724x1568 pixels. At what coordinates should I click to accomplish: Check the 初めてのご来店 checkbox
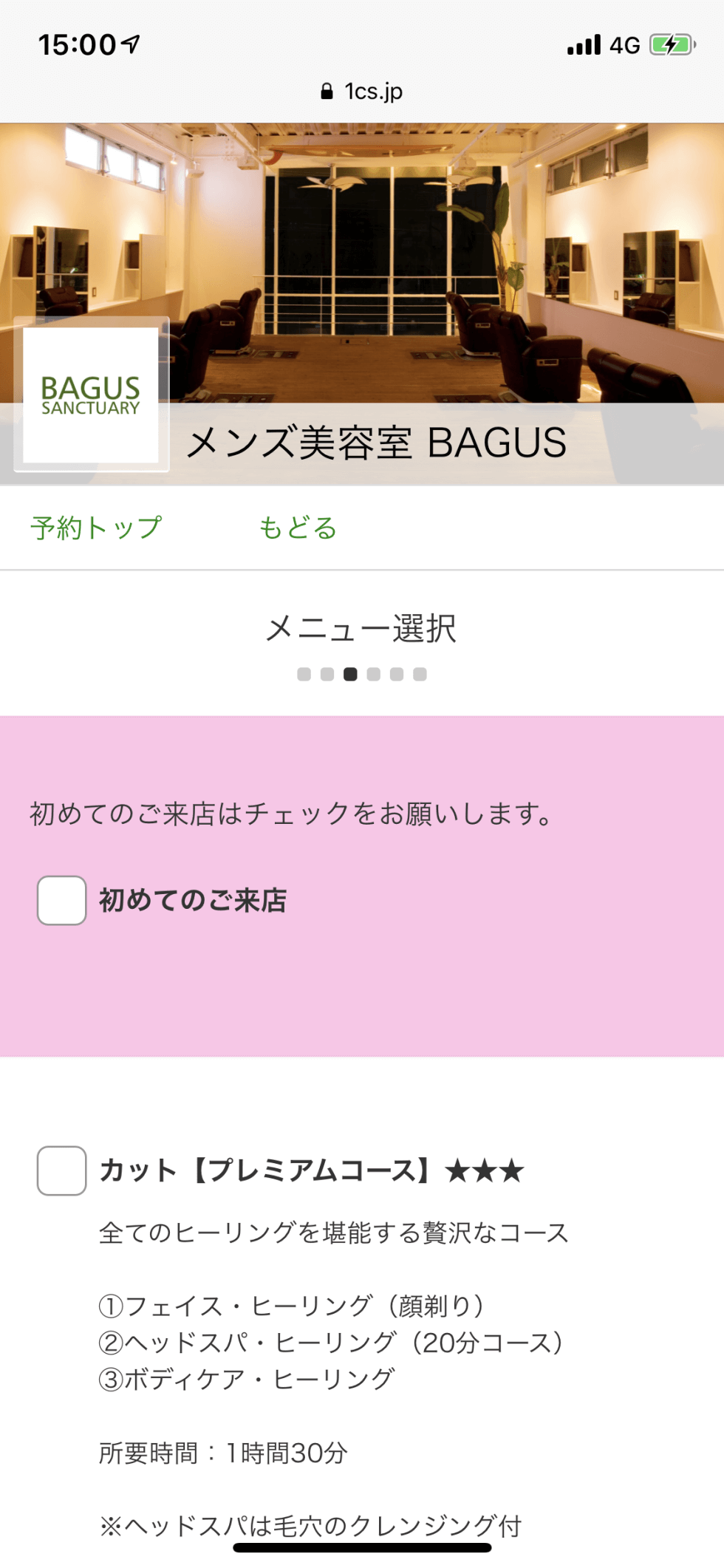click(x=62, y=900)
